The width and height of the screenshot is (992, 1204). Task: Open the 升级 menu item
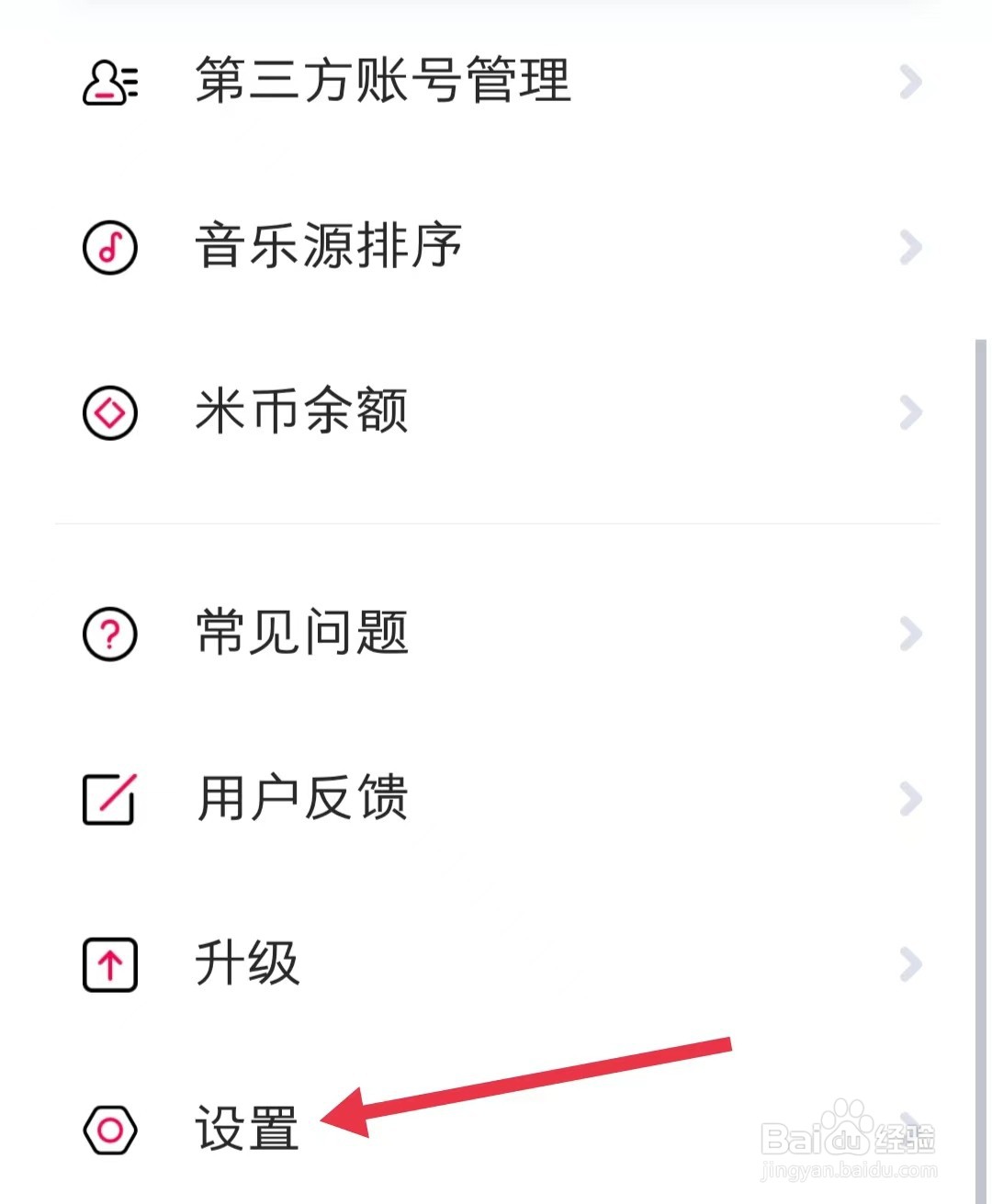point(244,964)
